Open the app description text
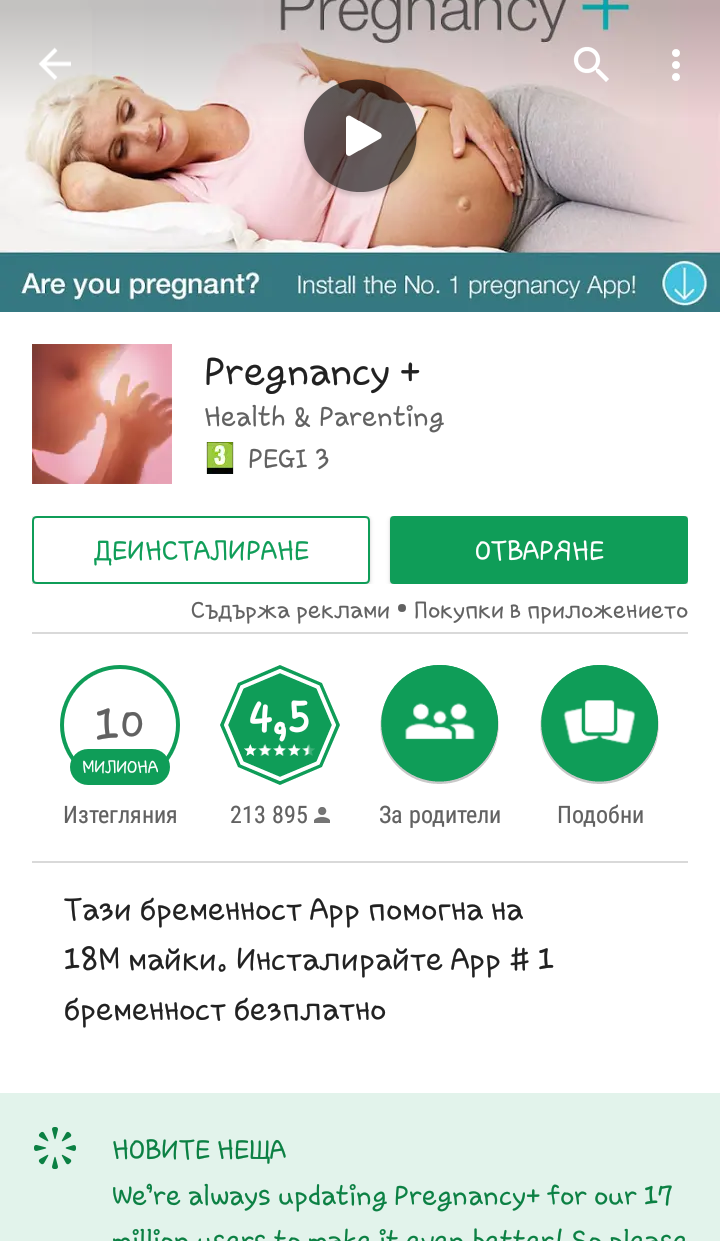This screenshot has width=720, height=1241. 310,960
